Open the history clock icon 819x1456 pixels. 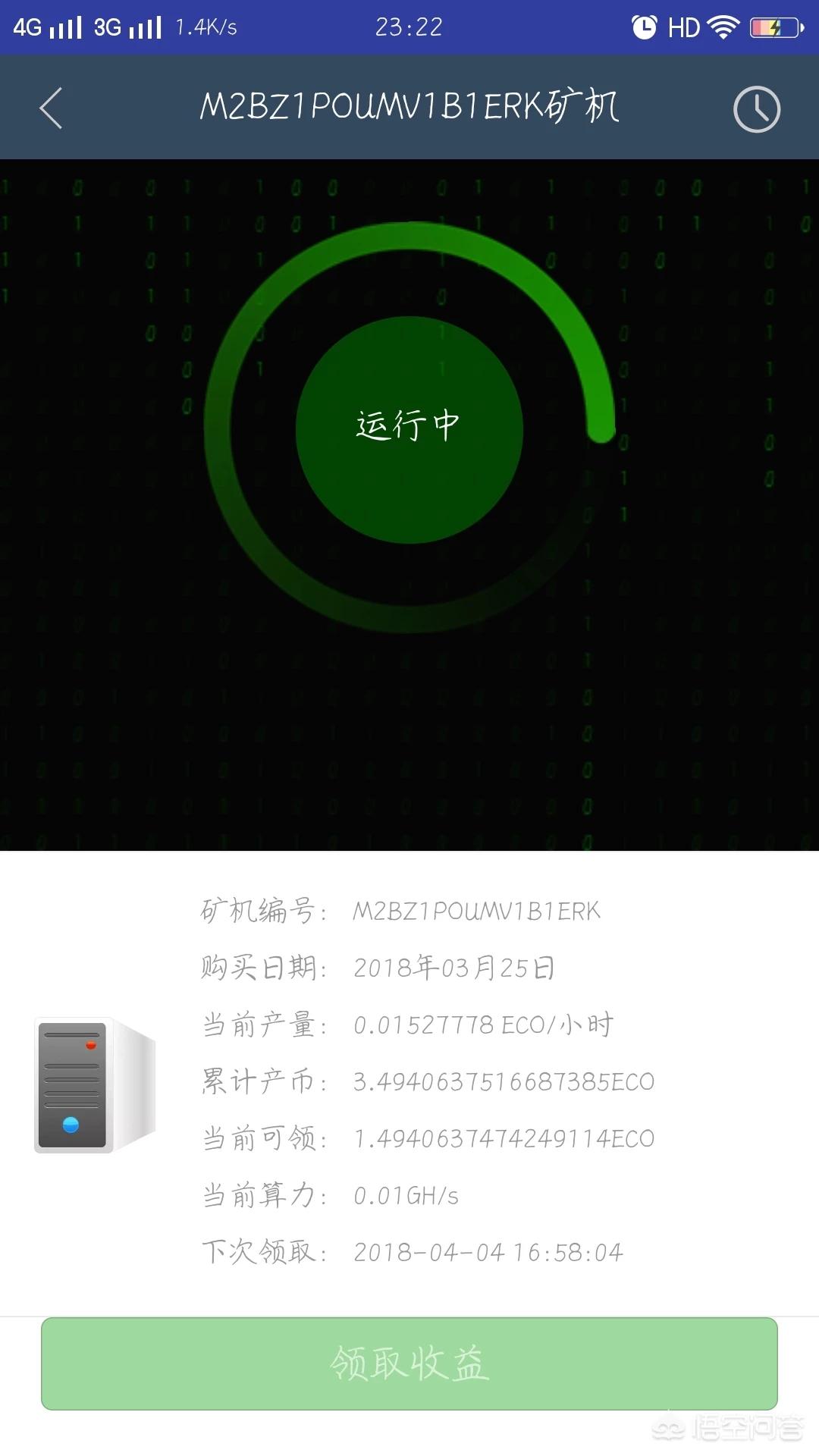756,109
